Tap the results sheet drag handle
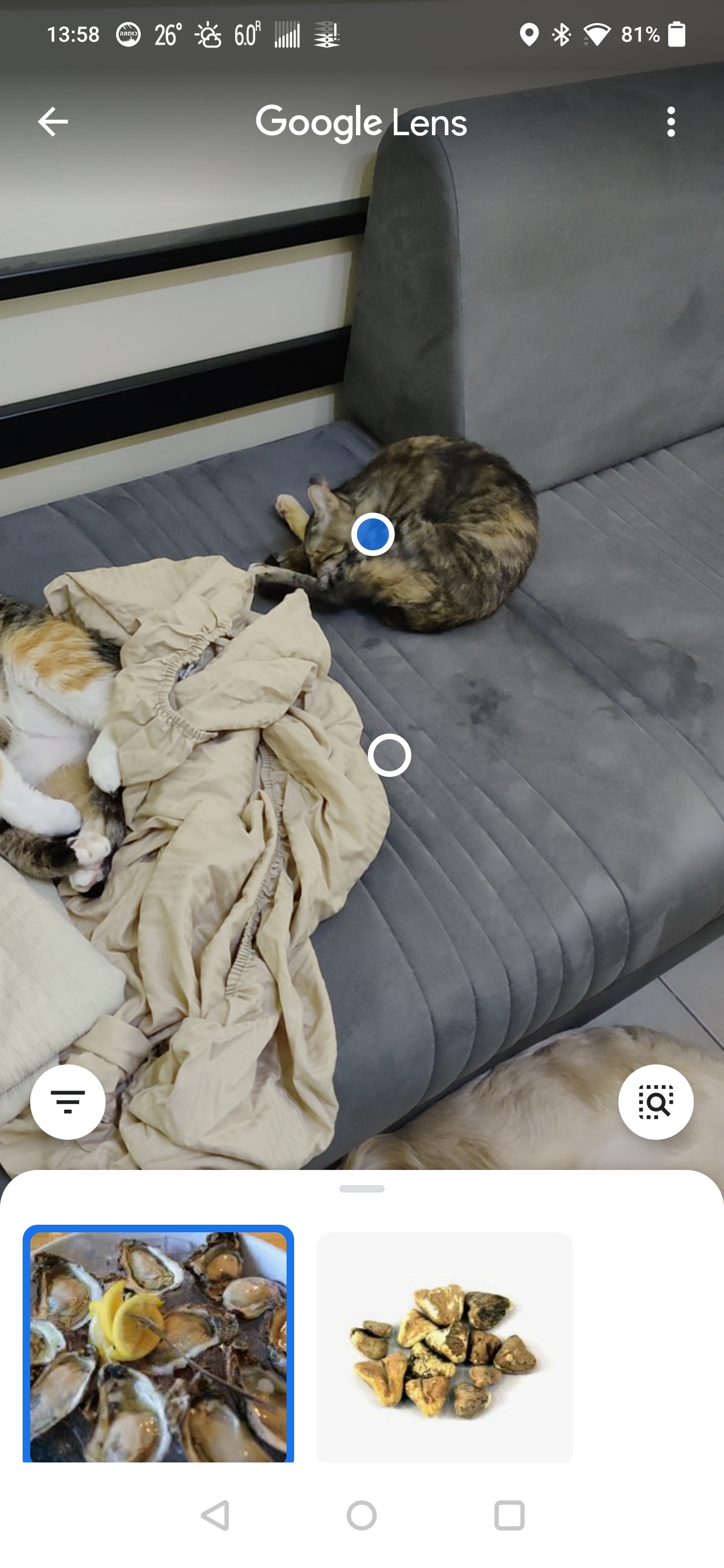 (361, 1189)
